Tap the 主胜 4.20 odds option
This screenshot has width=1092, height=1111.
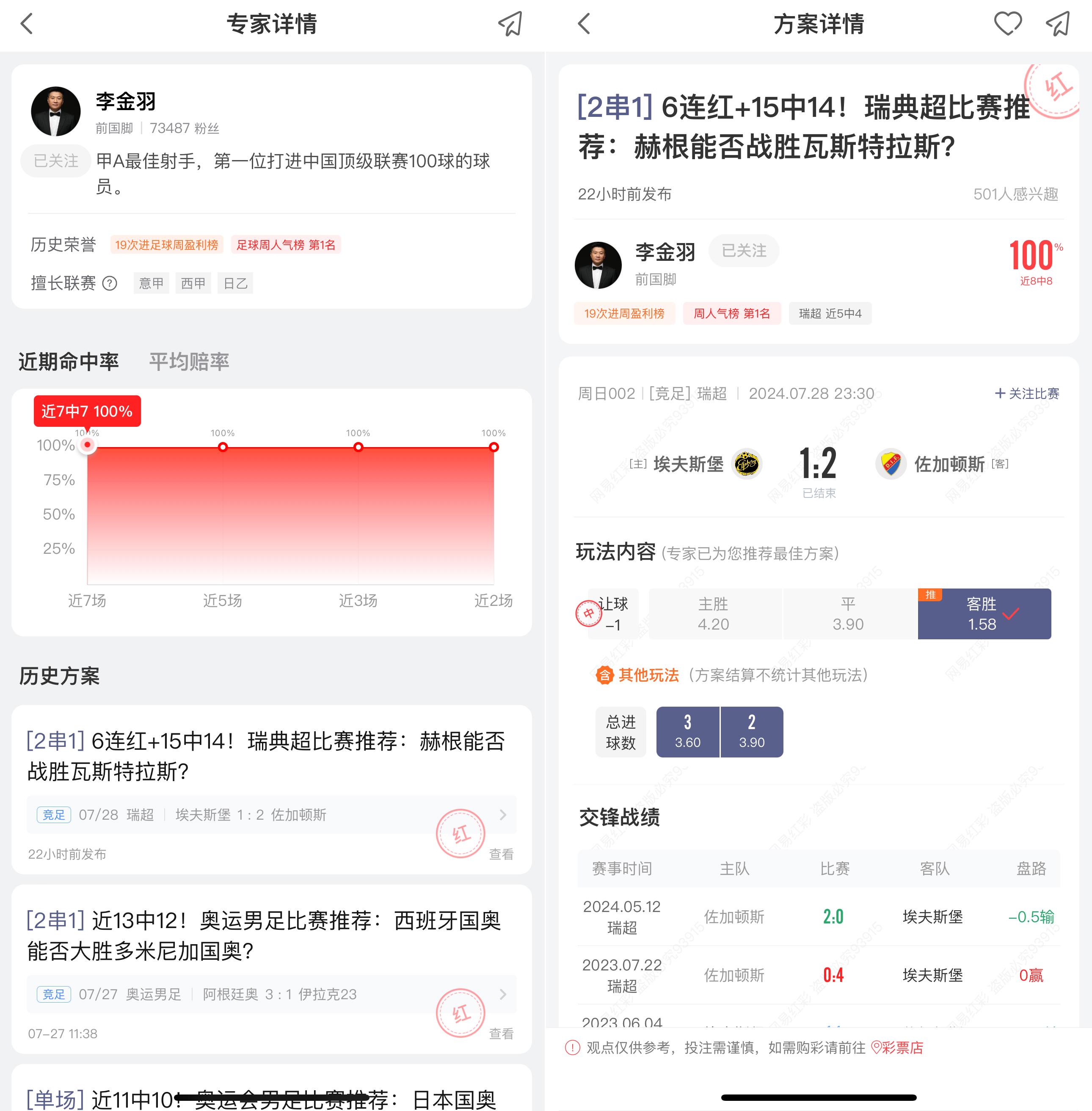click(x=714, y=614)
